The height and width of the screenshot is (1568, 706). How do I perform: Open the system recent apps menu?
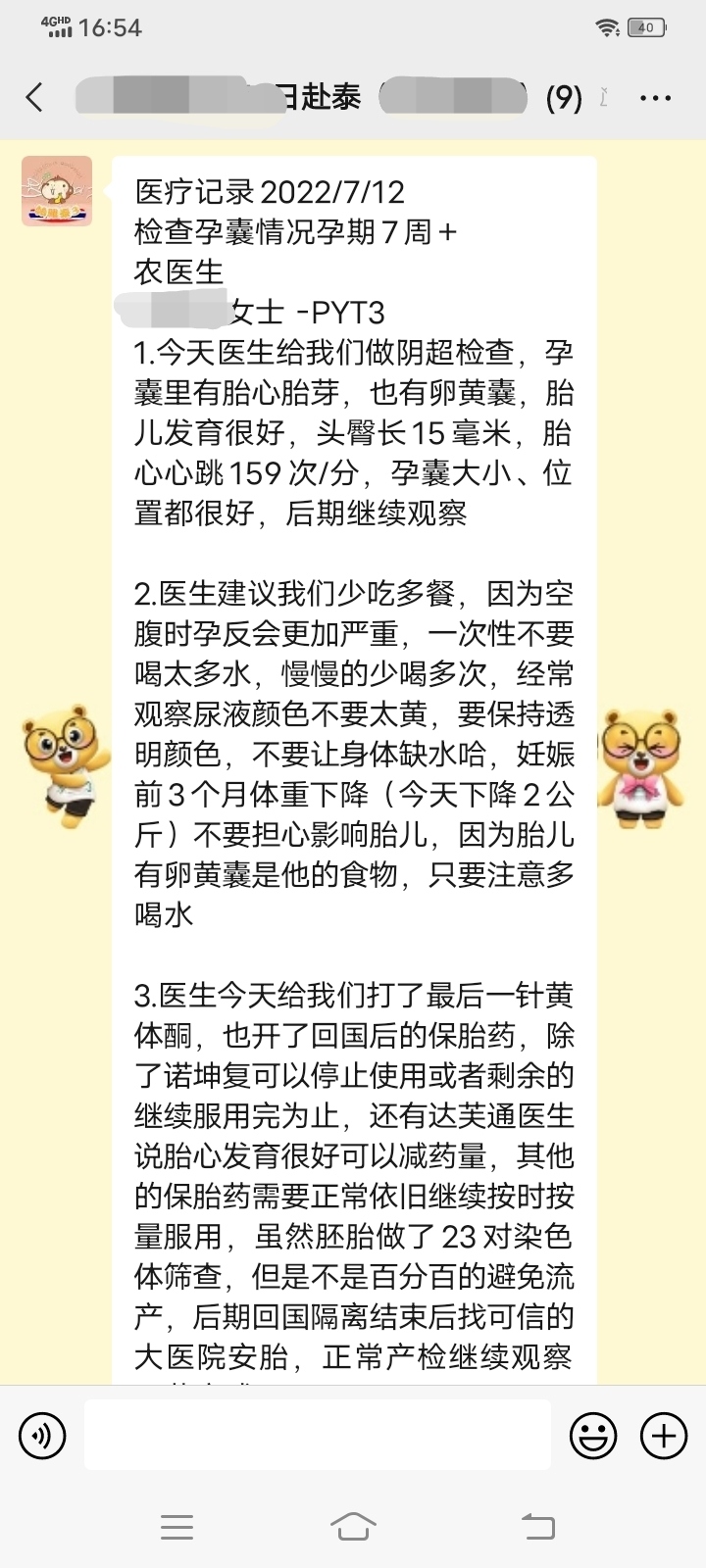(176, 1526)
